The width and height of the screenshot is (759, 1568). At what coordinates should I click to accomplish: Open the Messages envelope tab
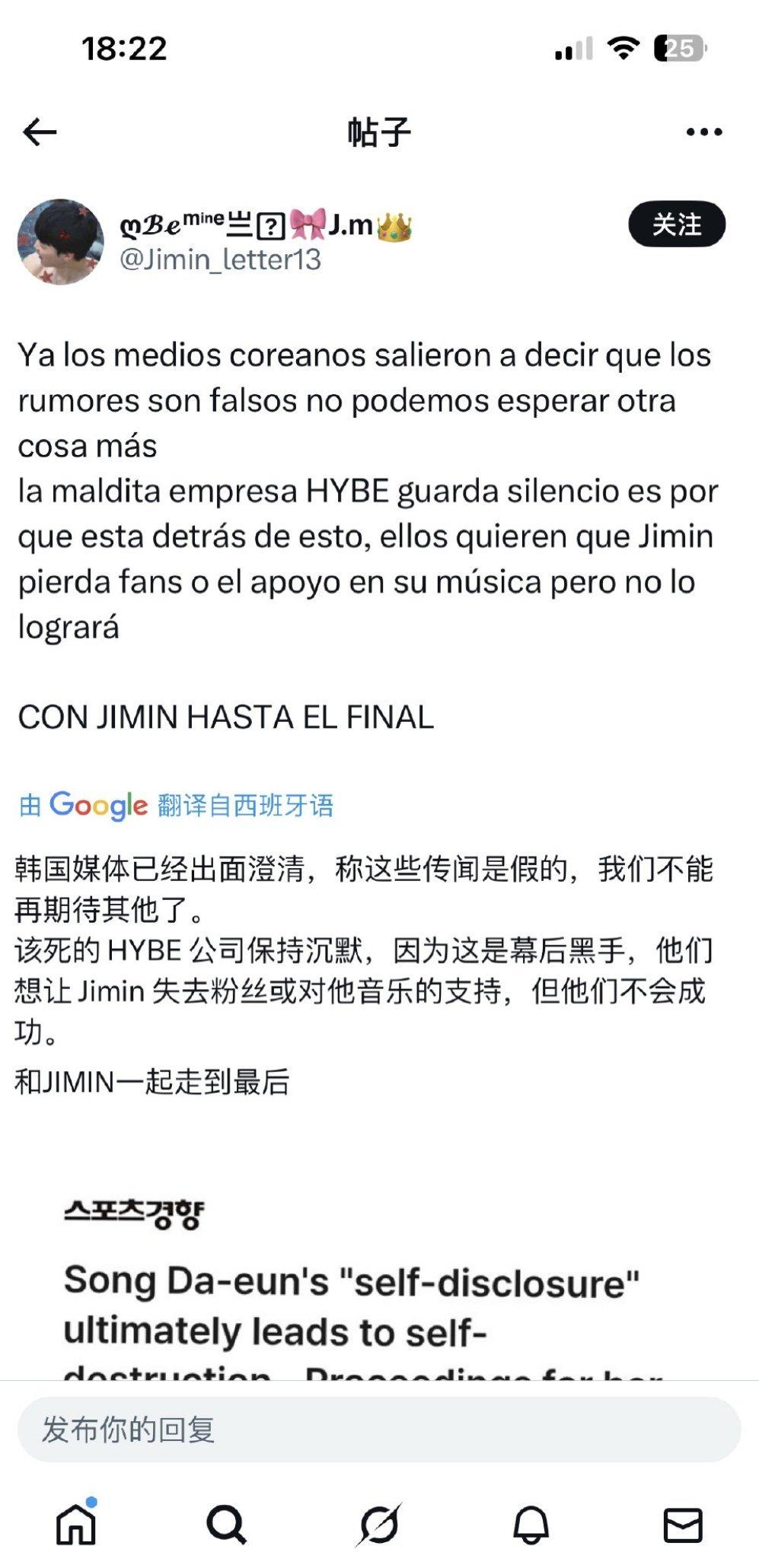tap(682, 1525)
